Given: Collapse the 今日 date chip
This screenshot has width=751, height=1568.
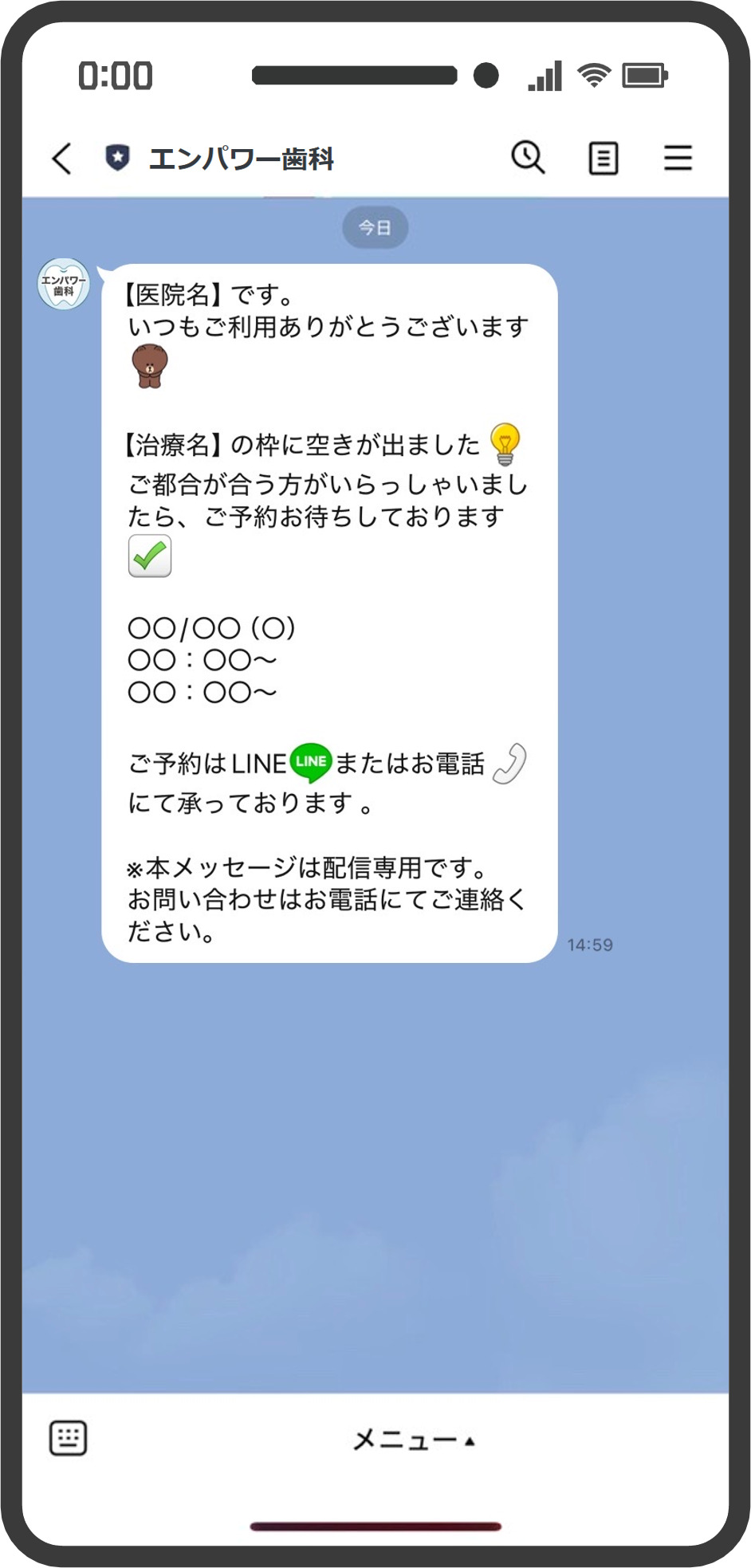Looking at the screenshot, I should point(375,227).
